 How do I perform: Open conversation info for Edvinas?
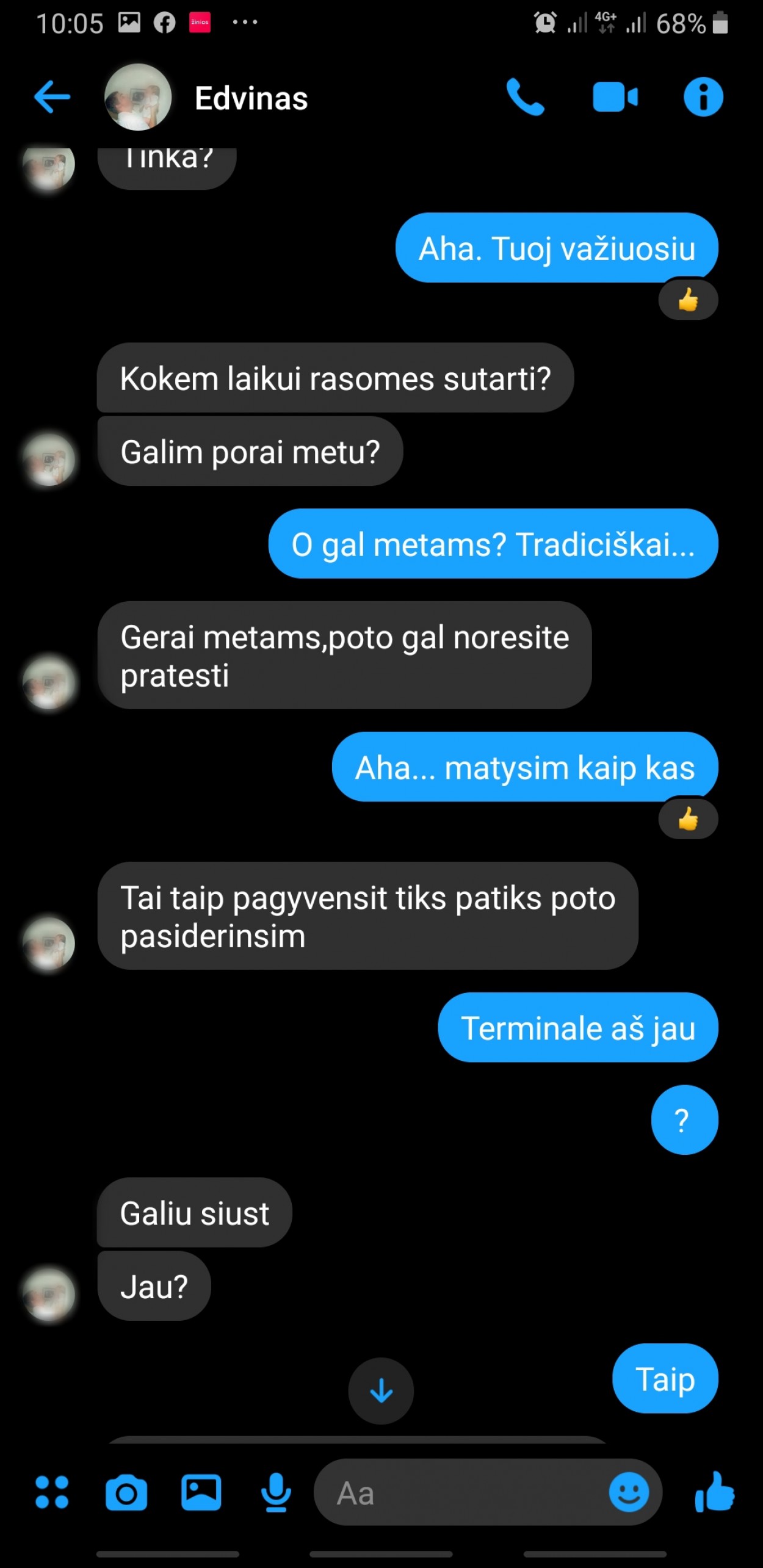pos(703,97)
